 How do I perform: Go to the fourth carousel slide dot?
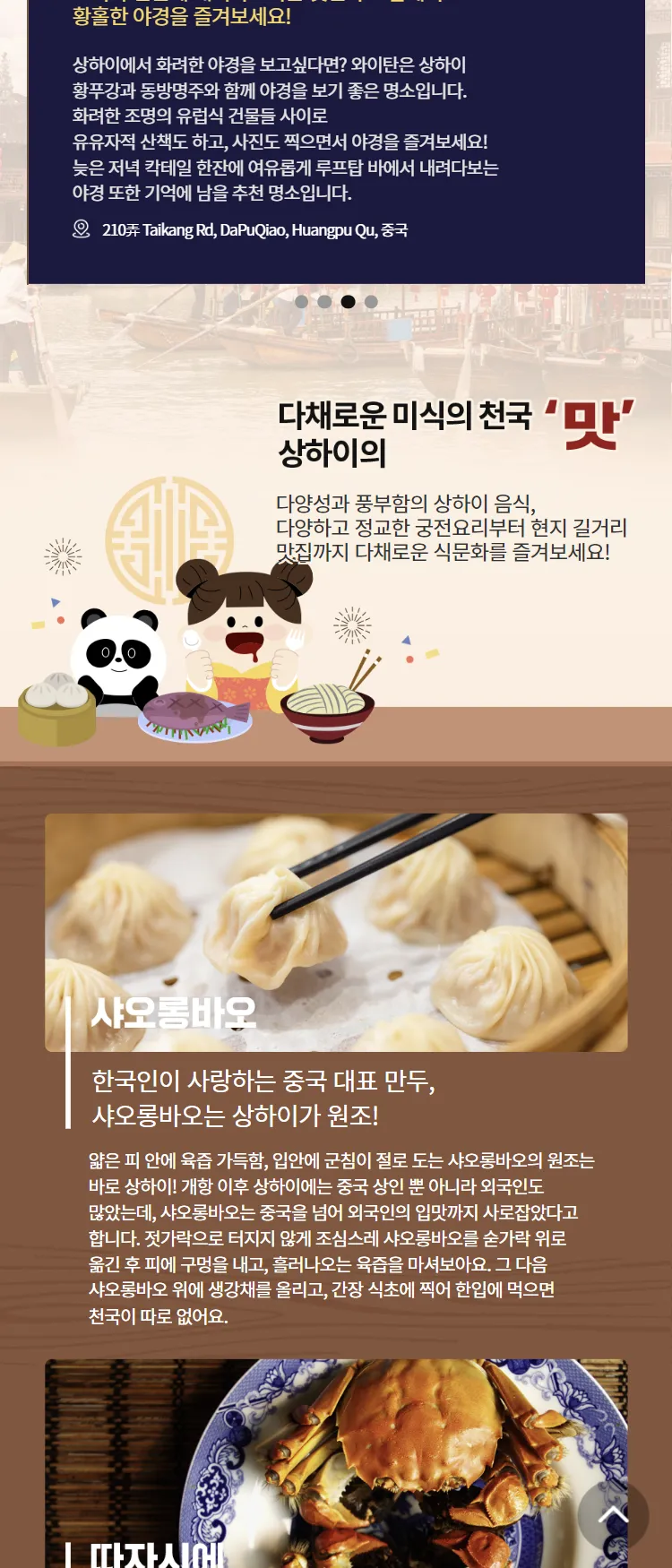(x=371, y=302)
